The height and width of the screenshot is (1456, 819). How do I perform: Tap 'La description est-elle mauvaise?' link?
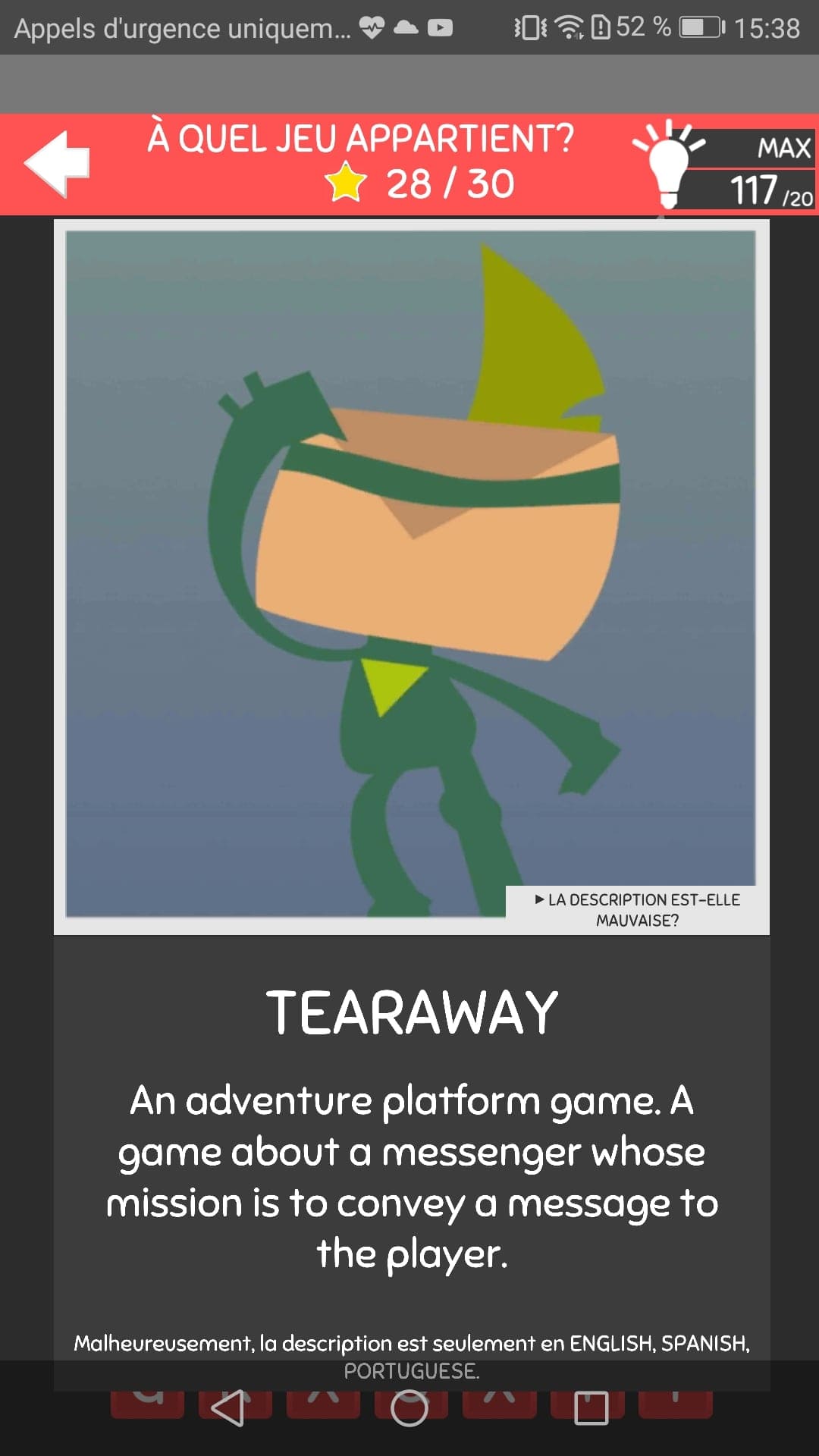[637, 909]
